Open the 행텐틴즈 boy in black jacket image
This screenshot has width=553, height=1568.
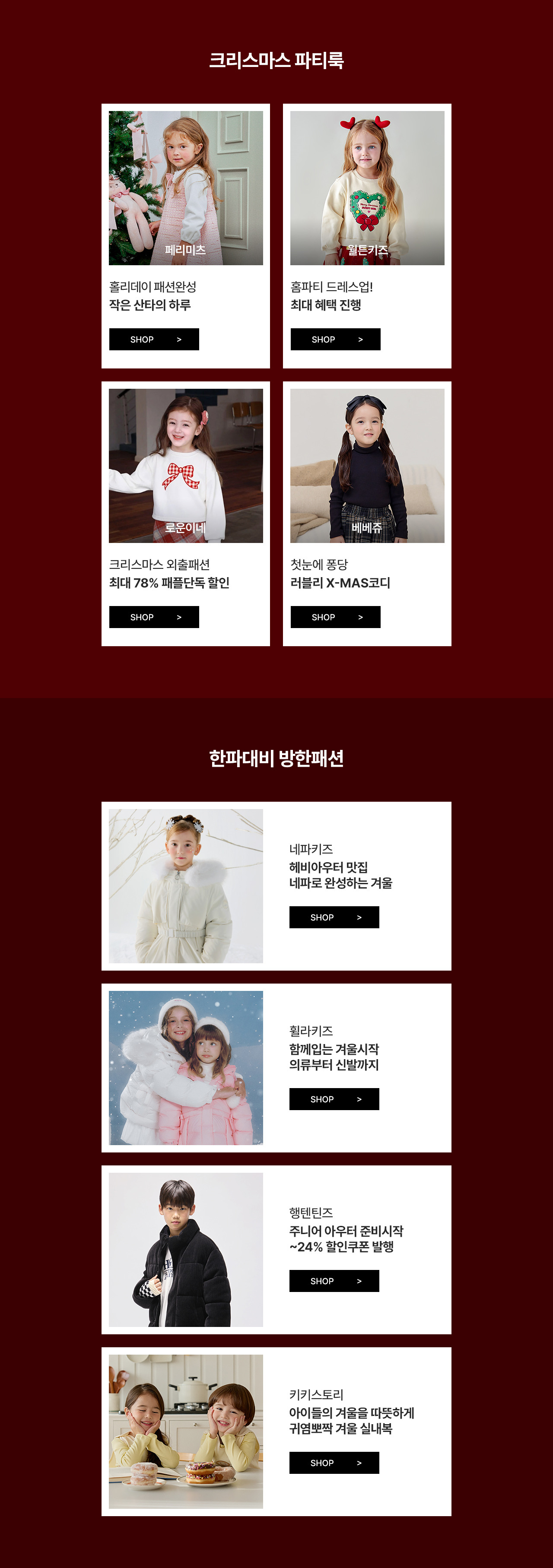[x=186, y=1250]
